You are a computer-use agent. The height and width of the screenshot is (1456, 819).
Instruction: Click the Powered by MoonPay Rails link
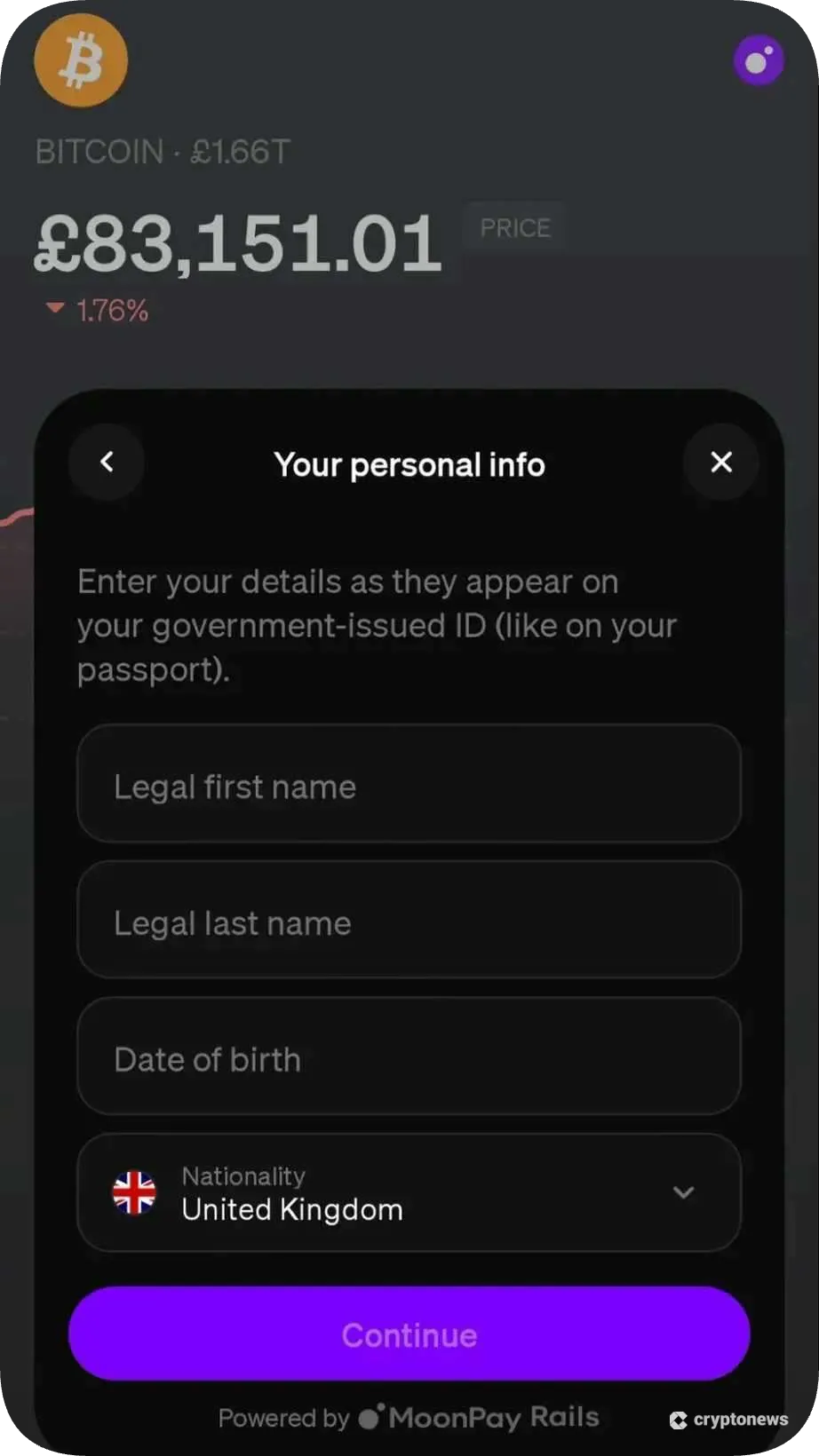coord(409,1417)
